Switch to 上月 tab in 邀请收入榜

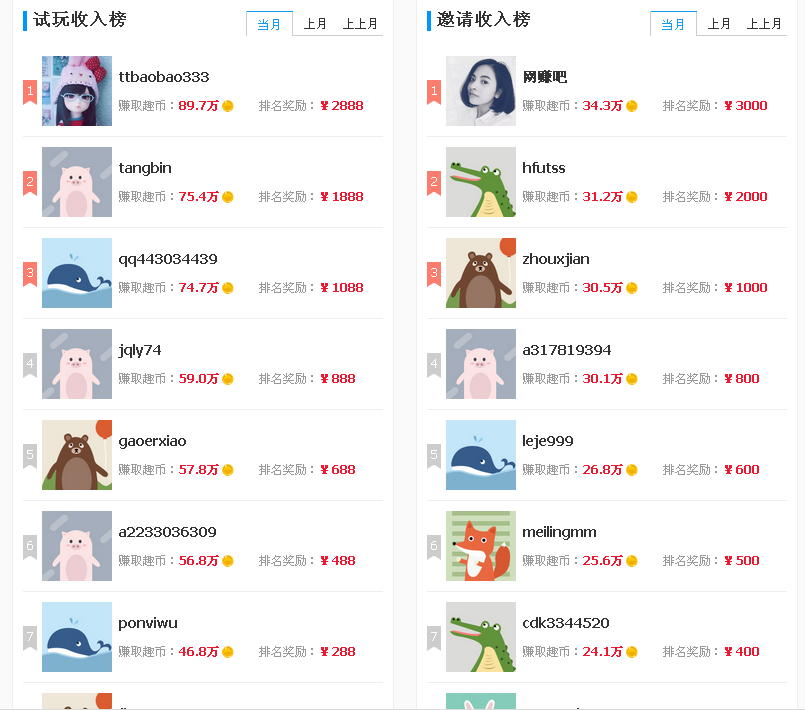[x=720, y=24]
